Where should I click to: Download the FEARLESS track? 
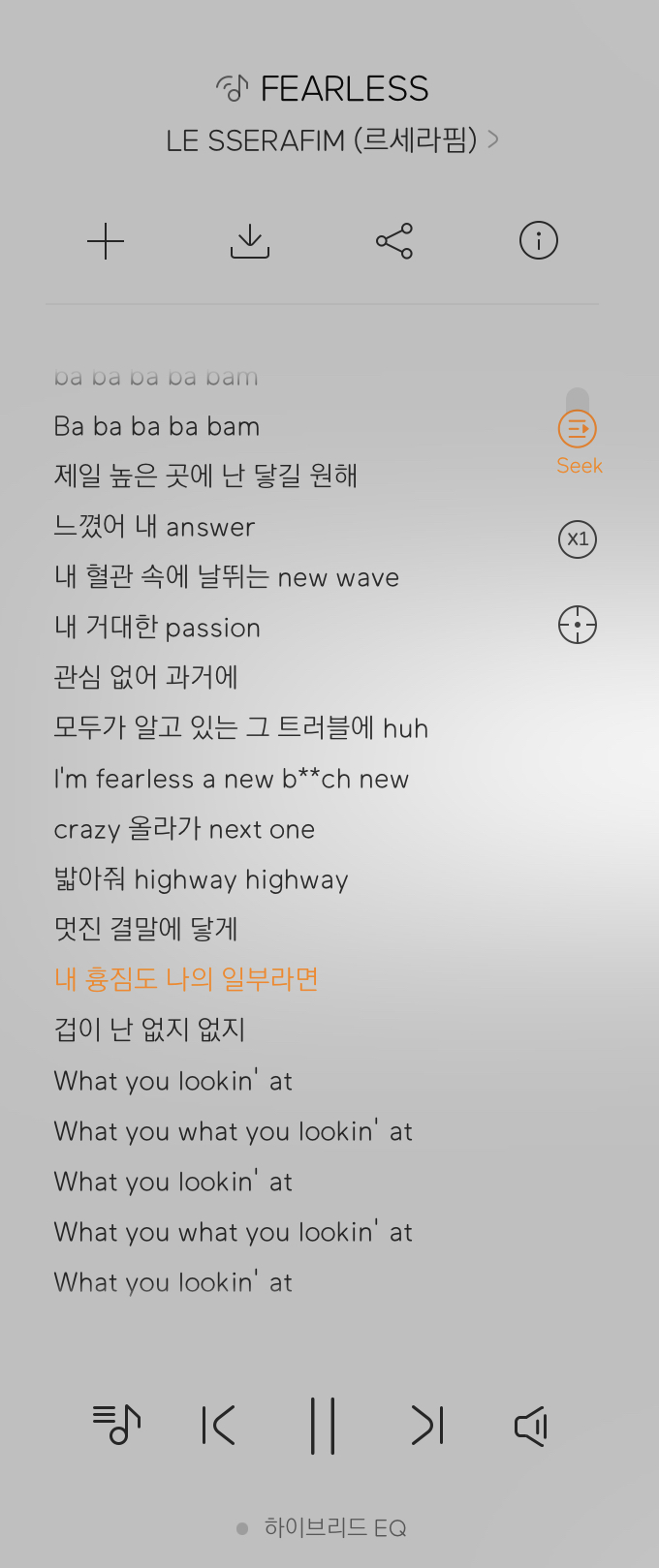click(x=250, y=241)
